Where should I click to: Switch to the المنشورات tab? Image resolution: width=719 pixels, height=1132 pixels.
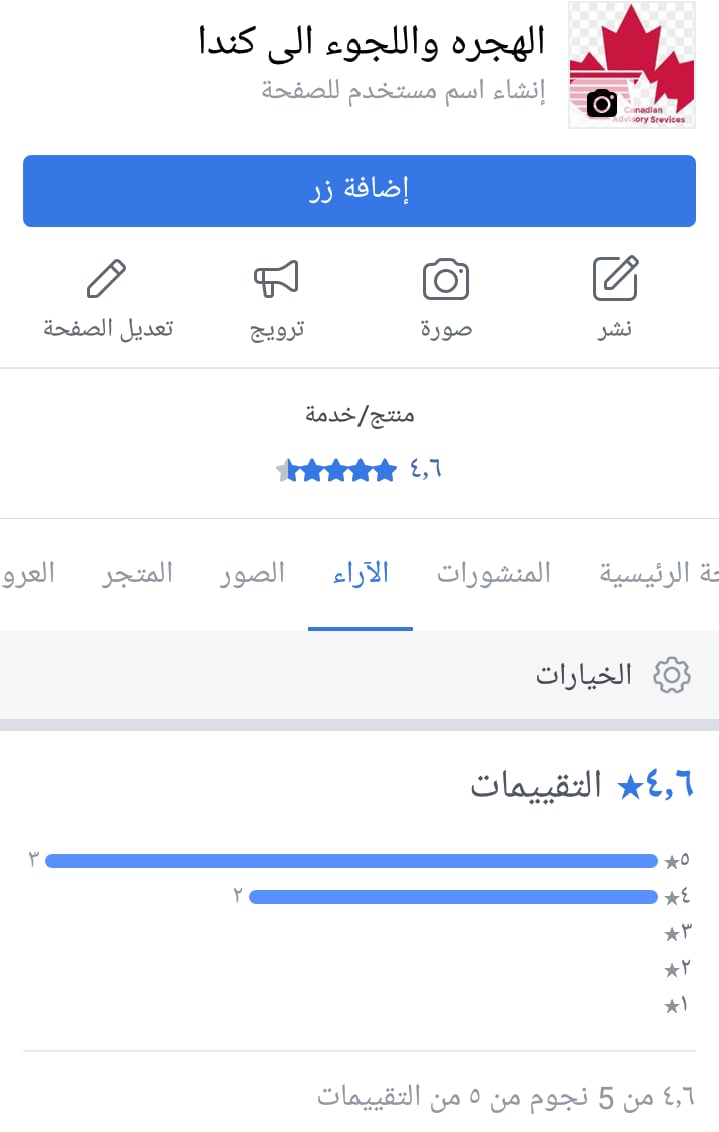494,574
